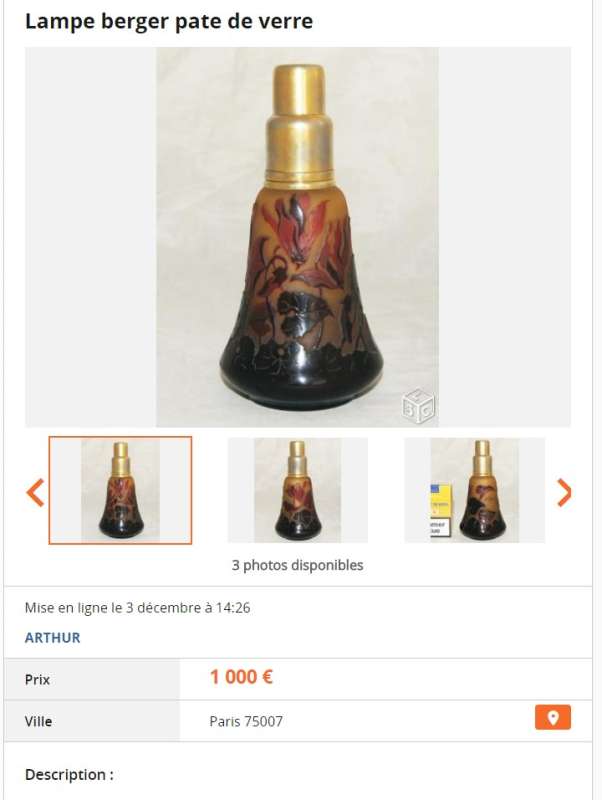Select the second photo thumbnail
The image size is (602, 800).
[x=297, y=490]
